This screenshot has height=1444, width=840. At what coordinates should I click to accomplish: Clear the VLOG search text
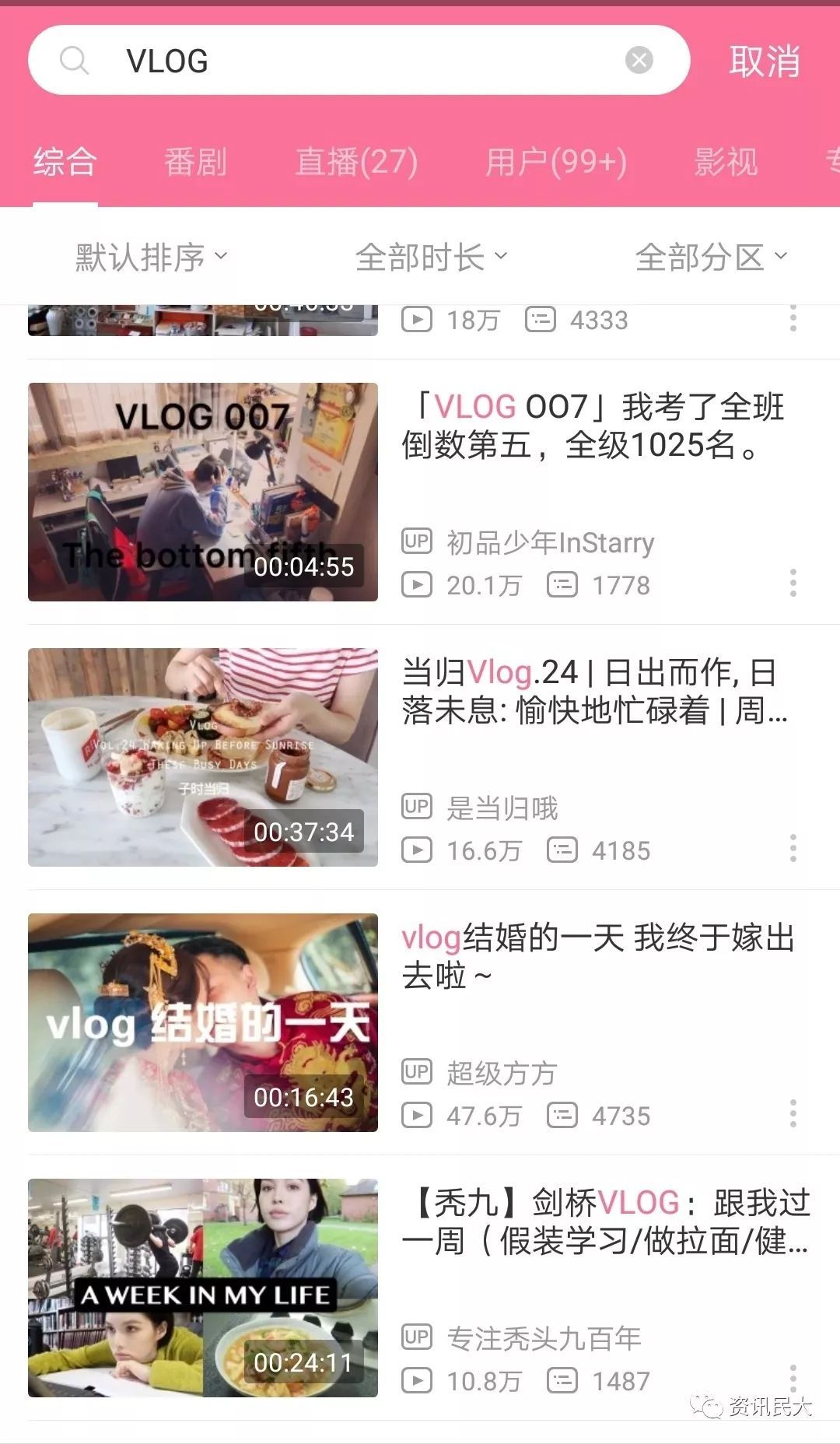coord(639,60)
